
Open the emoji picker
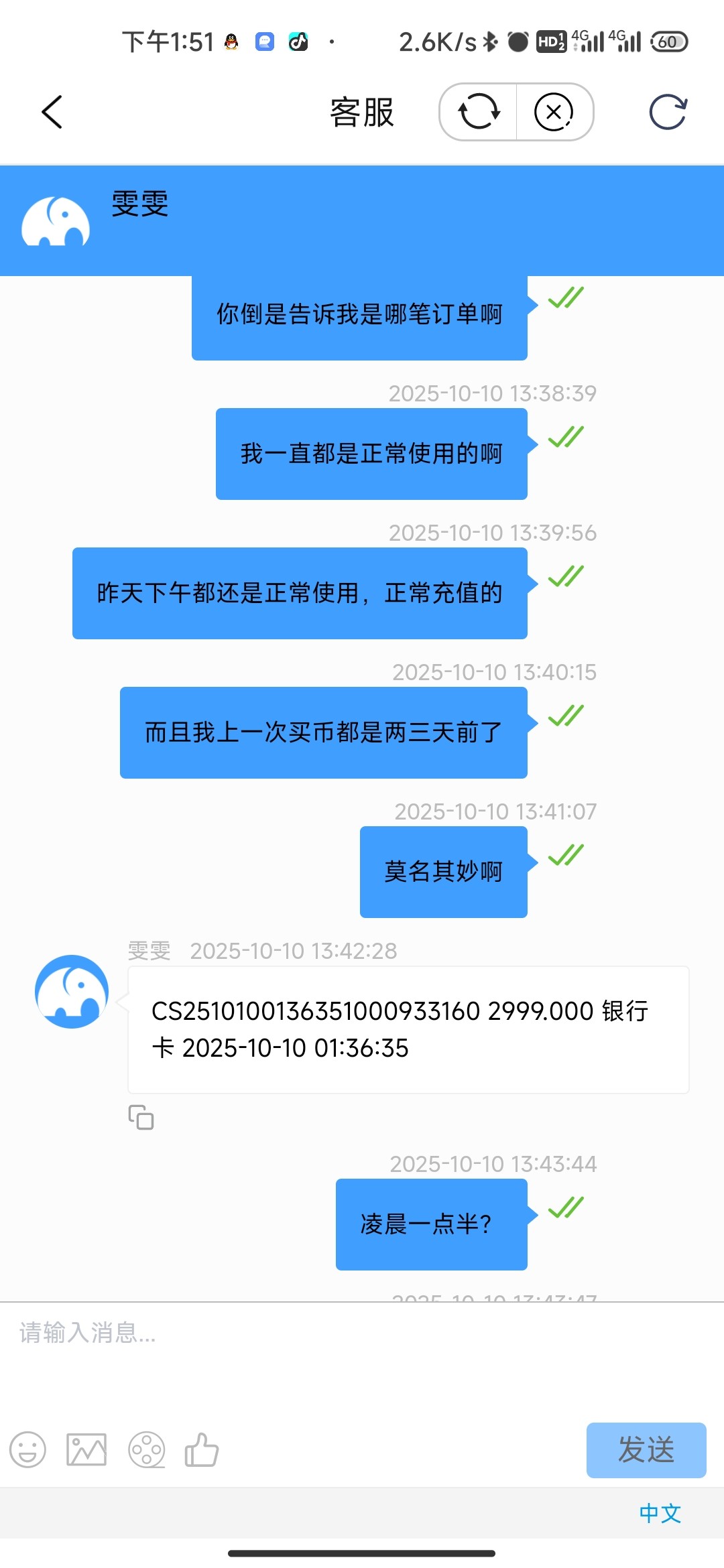[27, 1450]
